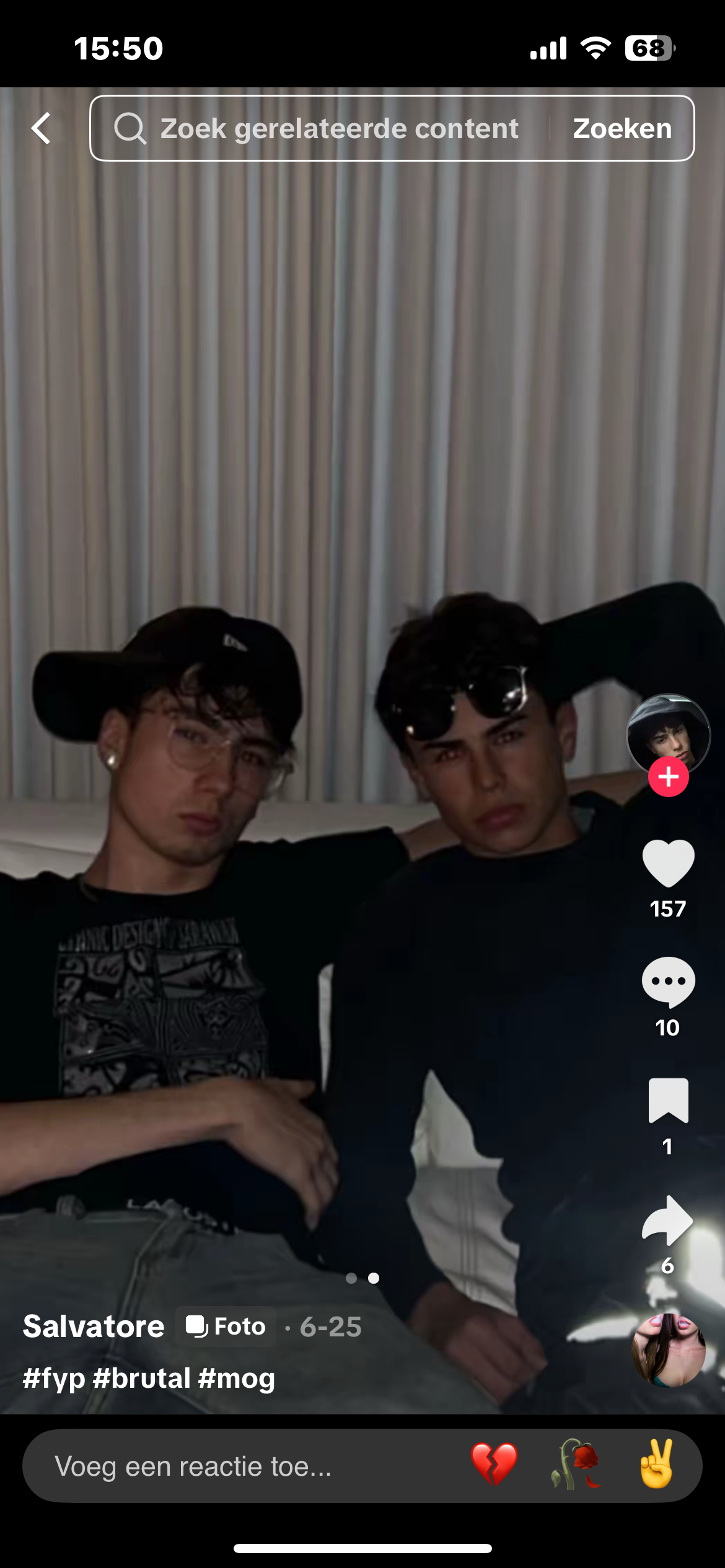Bookmark this post
The height and width of the screenshot is (1568, 725).
[x=668, y=1100]
